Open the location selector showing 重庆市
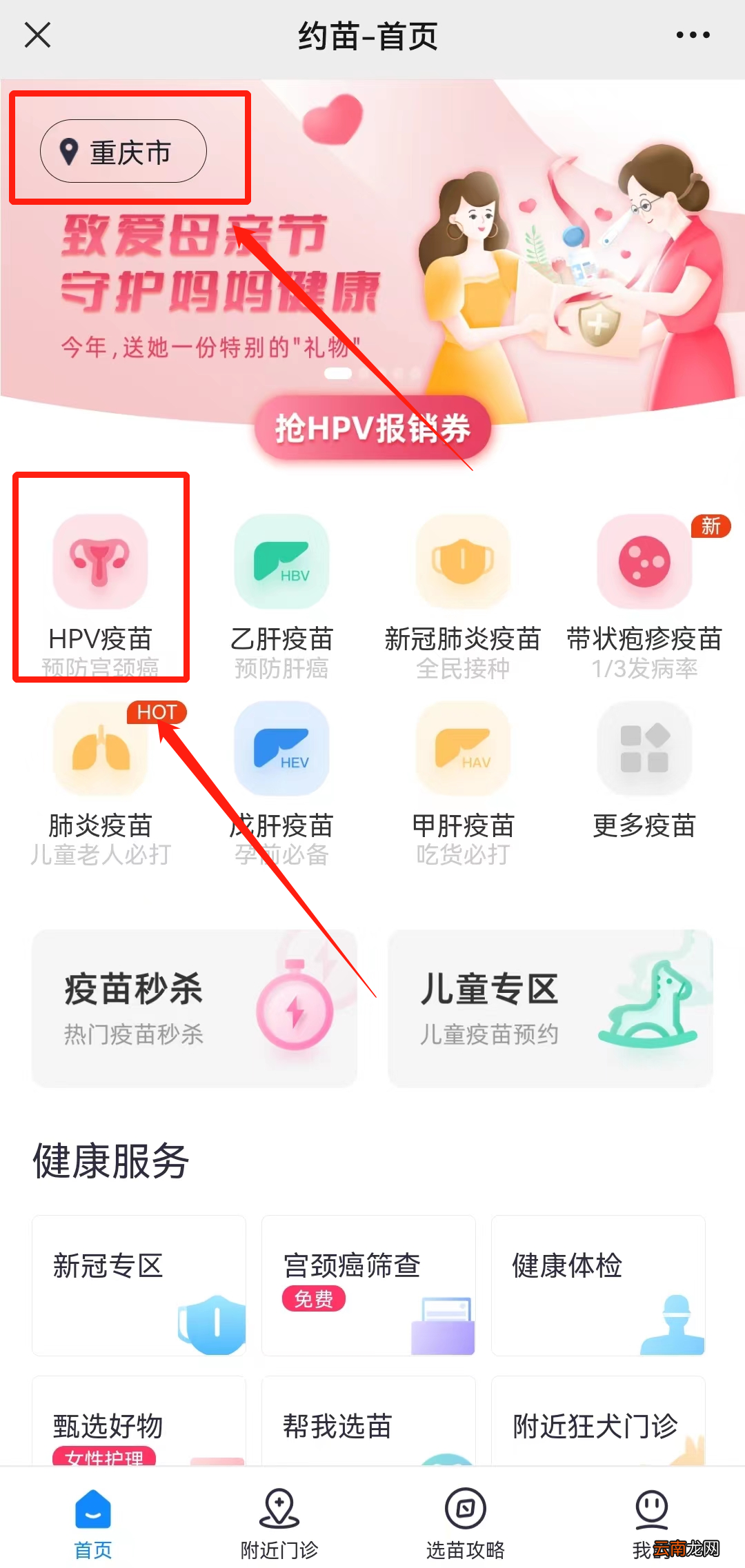 coord(124,152)
